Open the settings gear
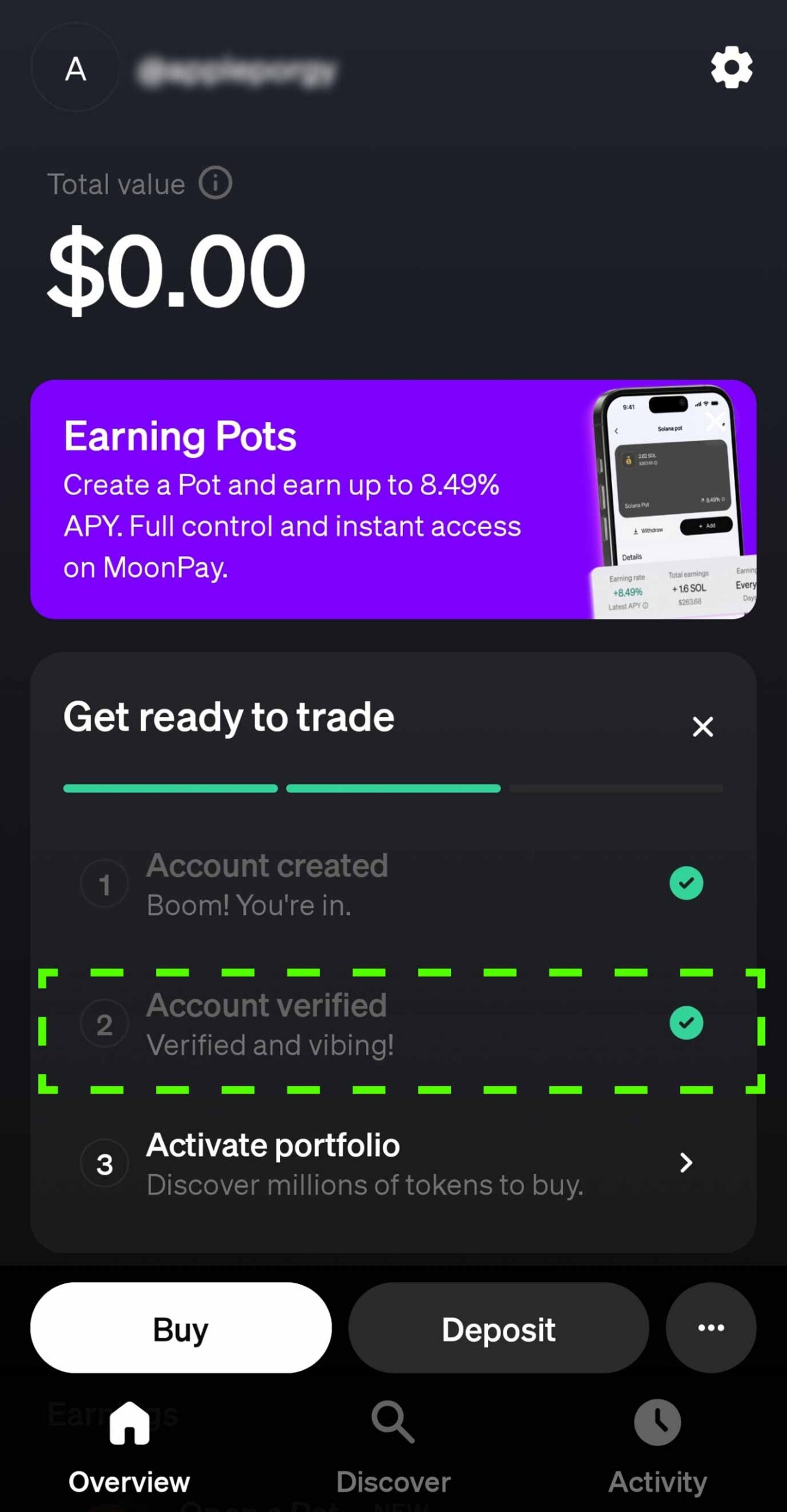 [x=731, y=67]
